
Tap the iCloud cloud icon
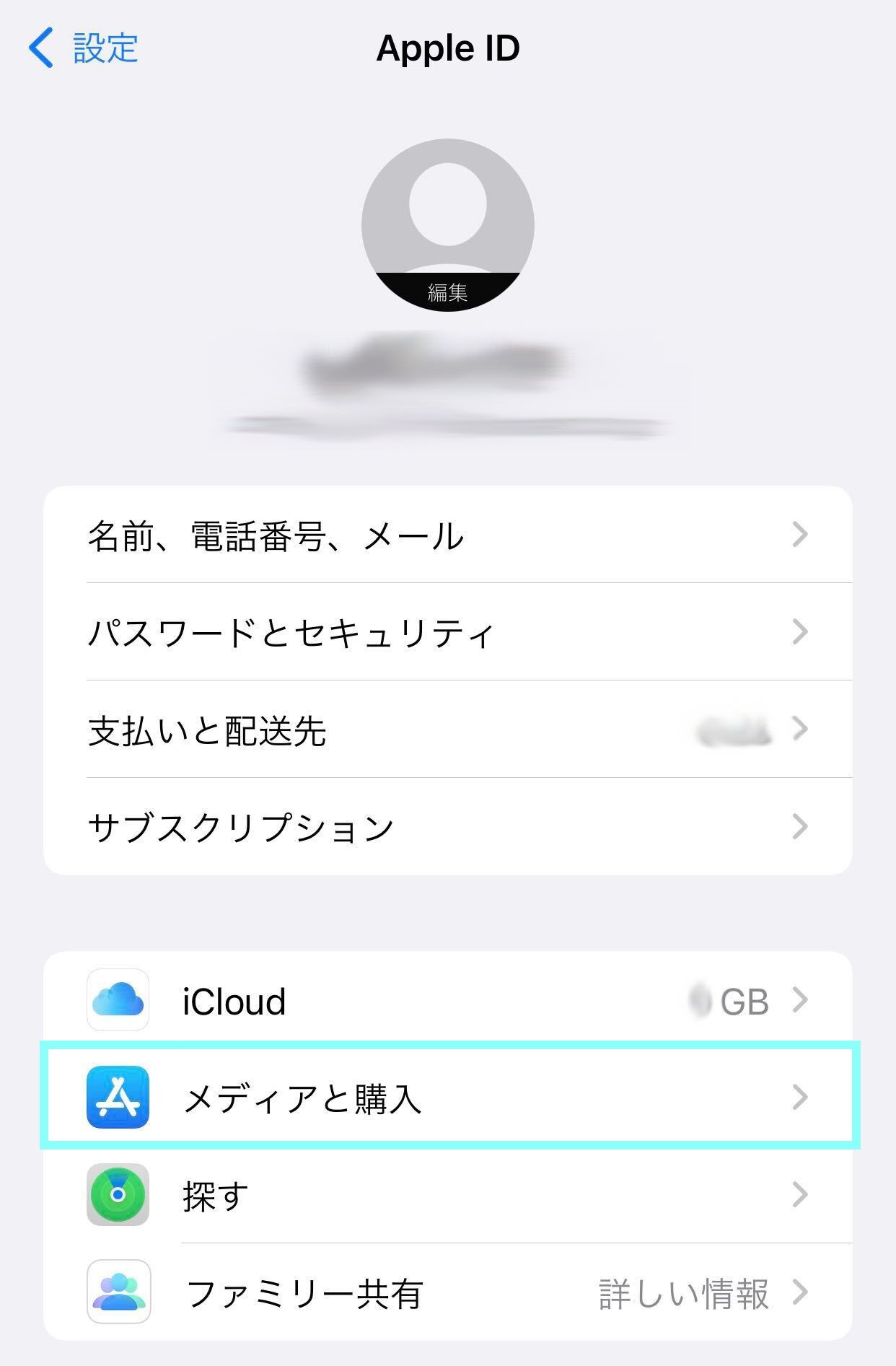tap(118, 1000)
